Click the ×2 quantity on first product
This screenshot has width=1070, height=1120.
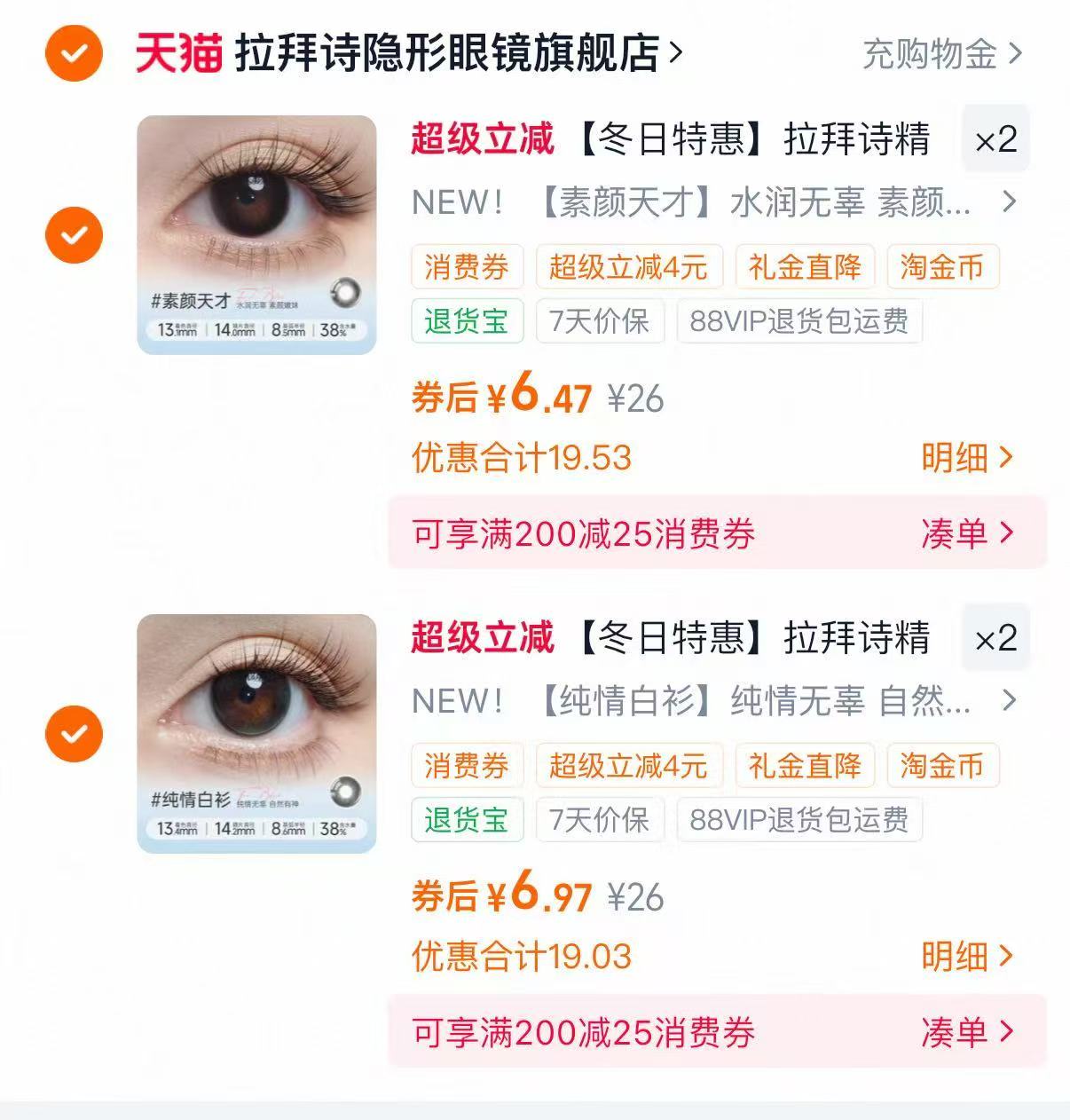994,139
